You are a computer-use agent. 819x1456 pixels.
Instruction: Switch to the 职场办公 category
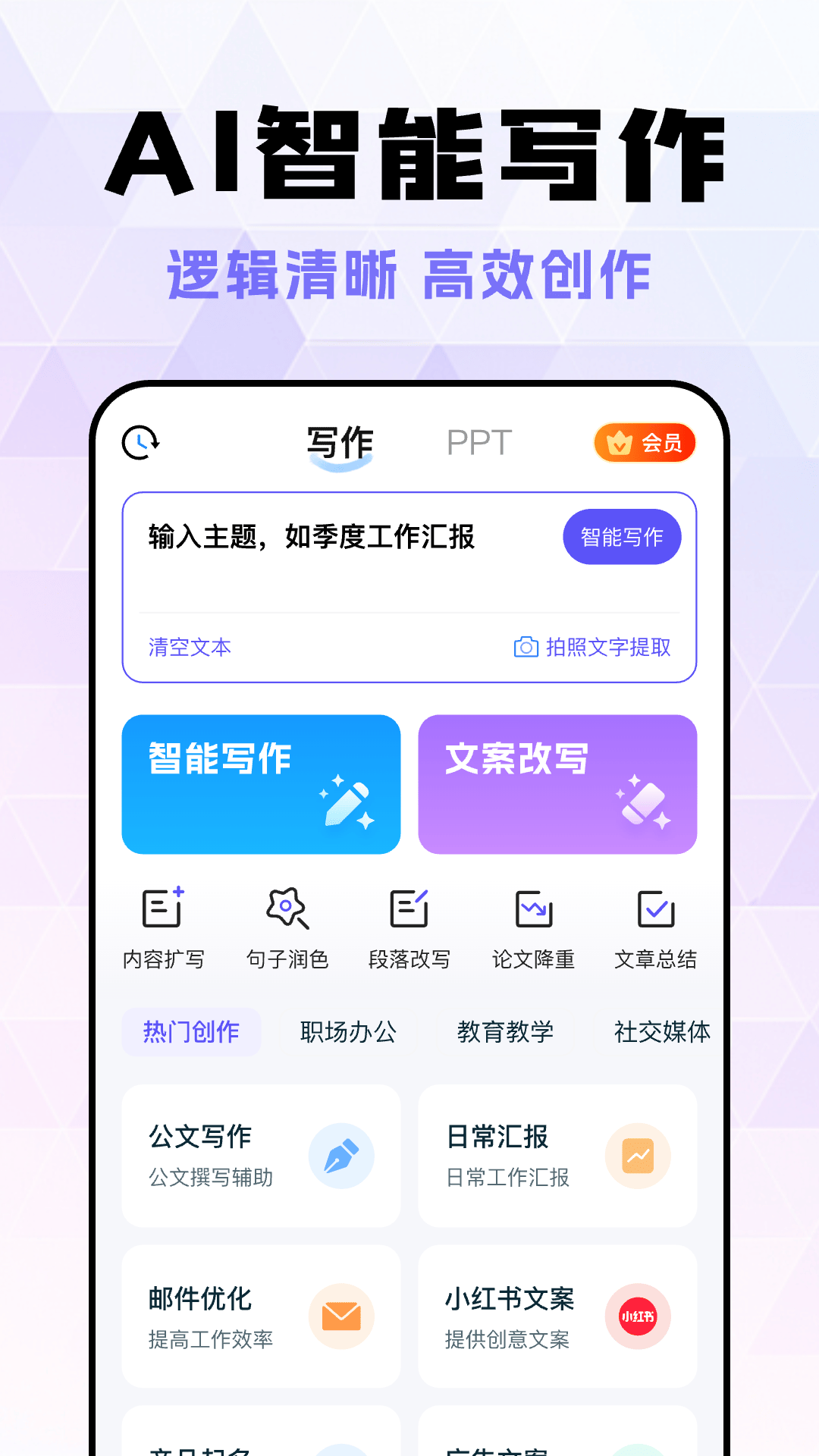coord(347,1032)
